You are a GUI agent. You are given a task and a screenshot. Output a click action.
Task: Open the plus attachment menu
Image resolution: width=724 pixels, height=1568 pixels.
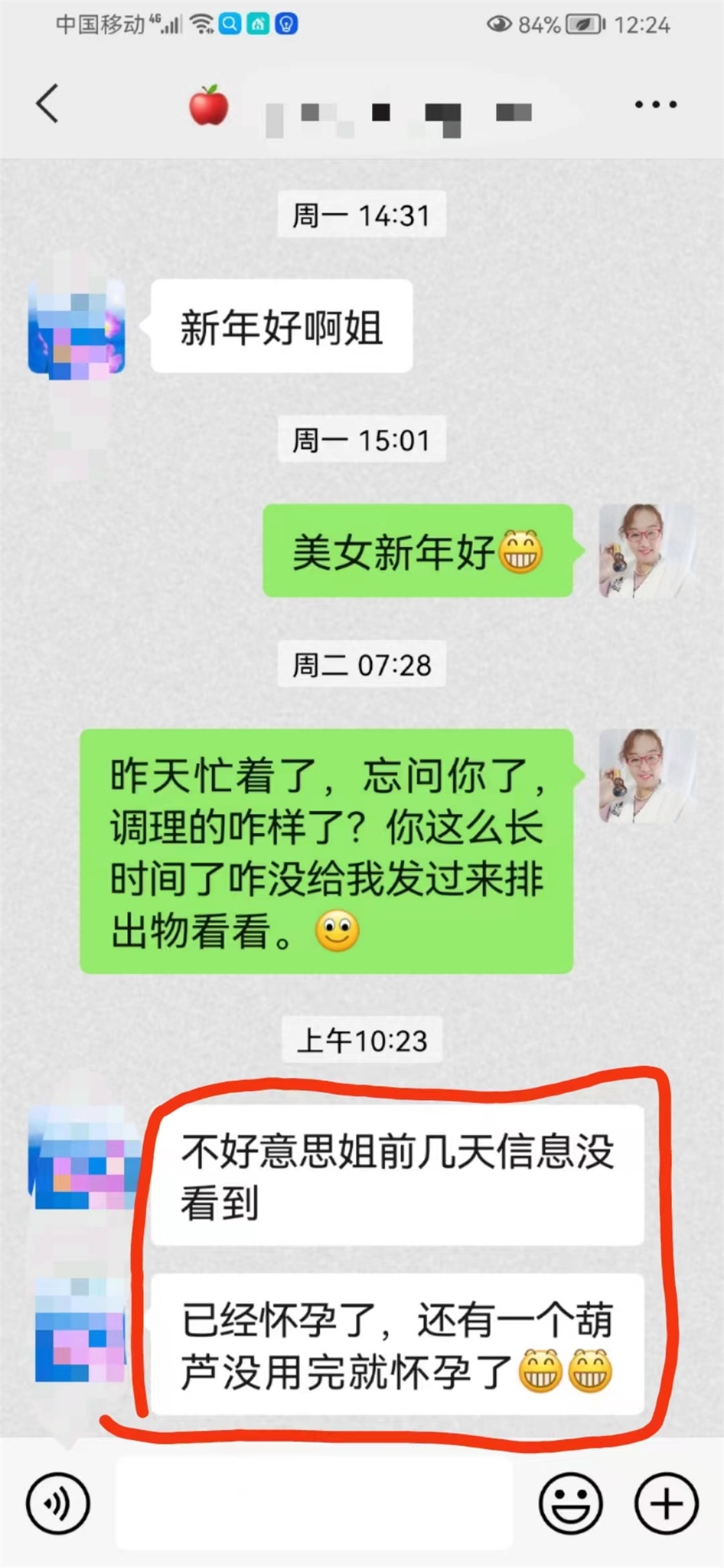tap(666, 1504)
